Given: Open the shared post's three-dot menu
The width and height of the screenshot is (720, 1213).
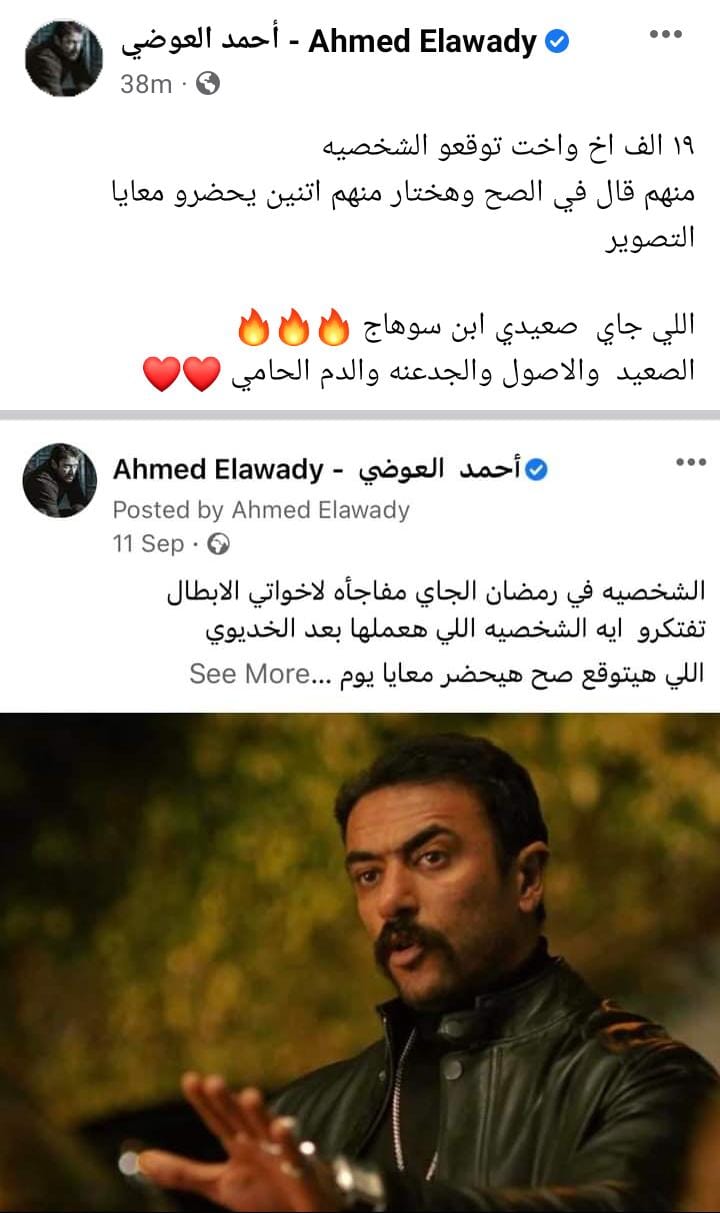Looking at the screenshot, I should (690, 462).
